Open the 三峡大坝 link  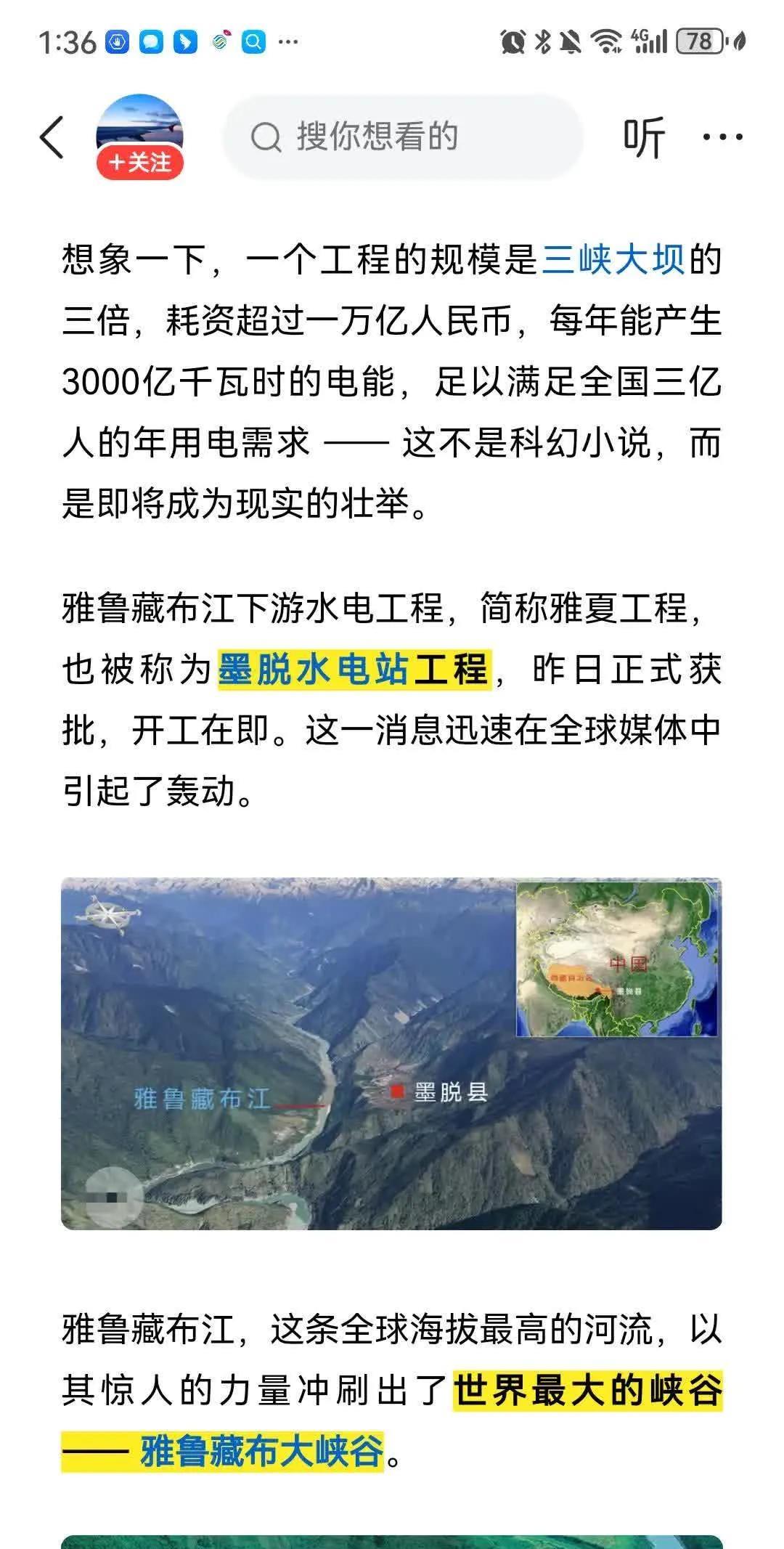[x=613, y=259]
